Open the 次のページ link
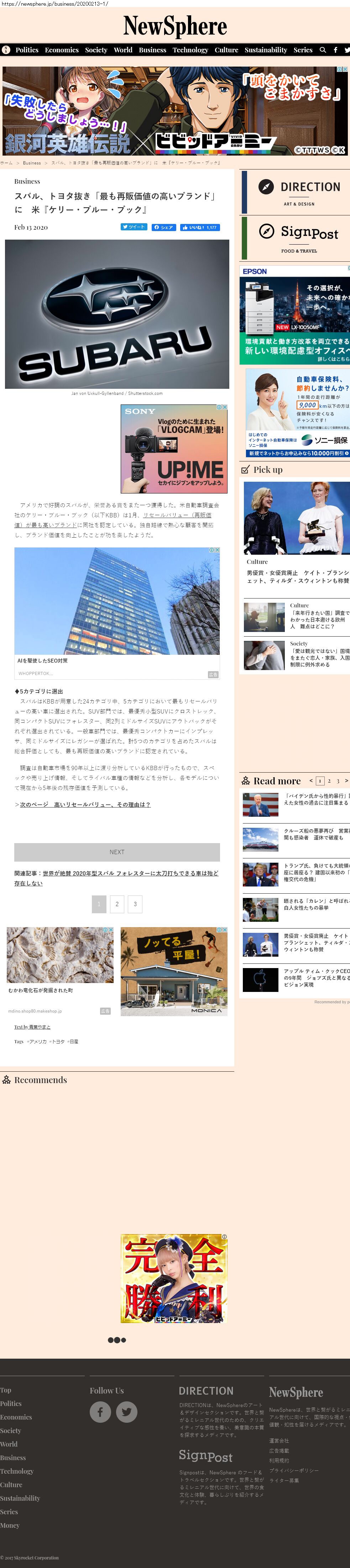350x1568 pixels. coord(82,804)
